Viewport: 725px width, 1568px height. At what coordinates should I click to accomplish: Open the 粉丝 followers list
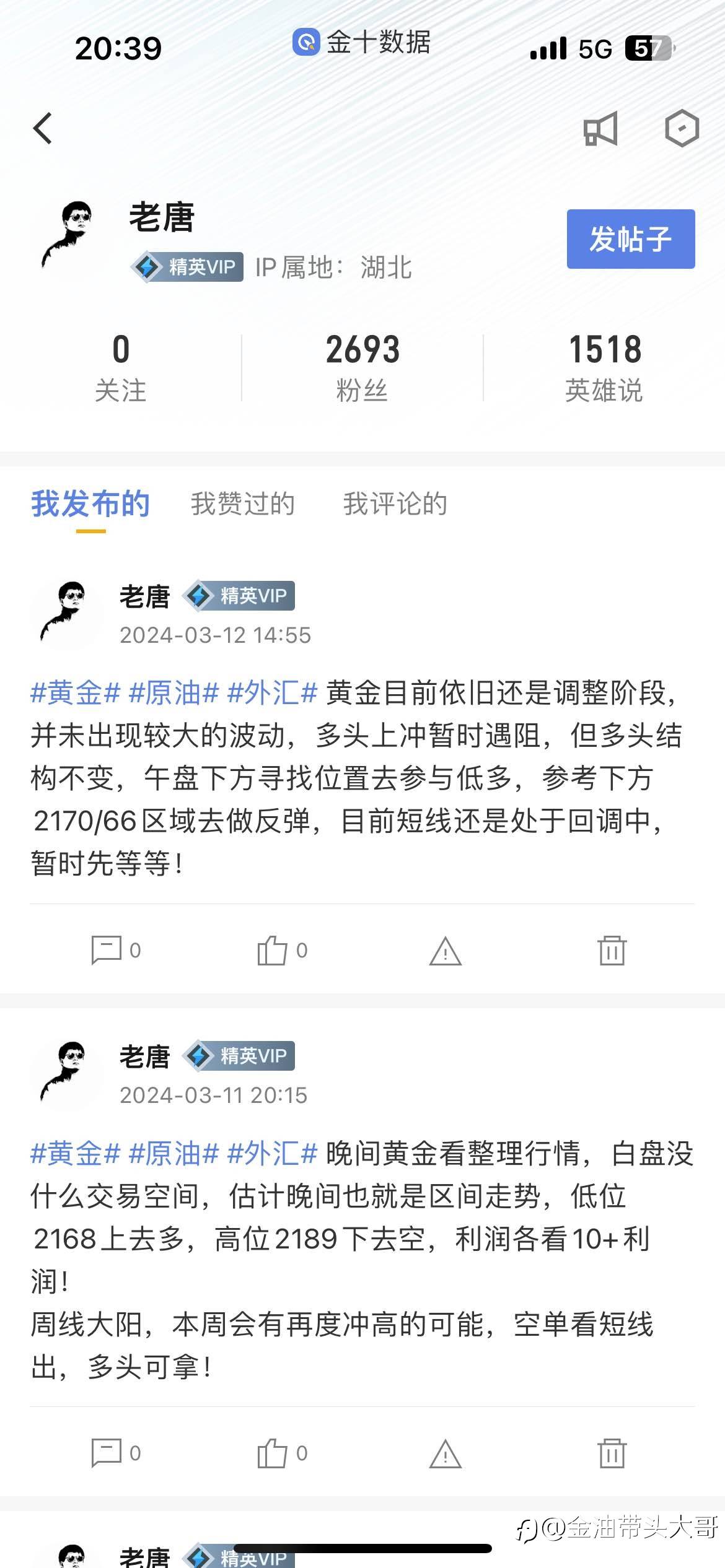[x=362, y=368]
